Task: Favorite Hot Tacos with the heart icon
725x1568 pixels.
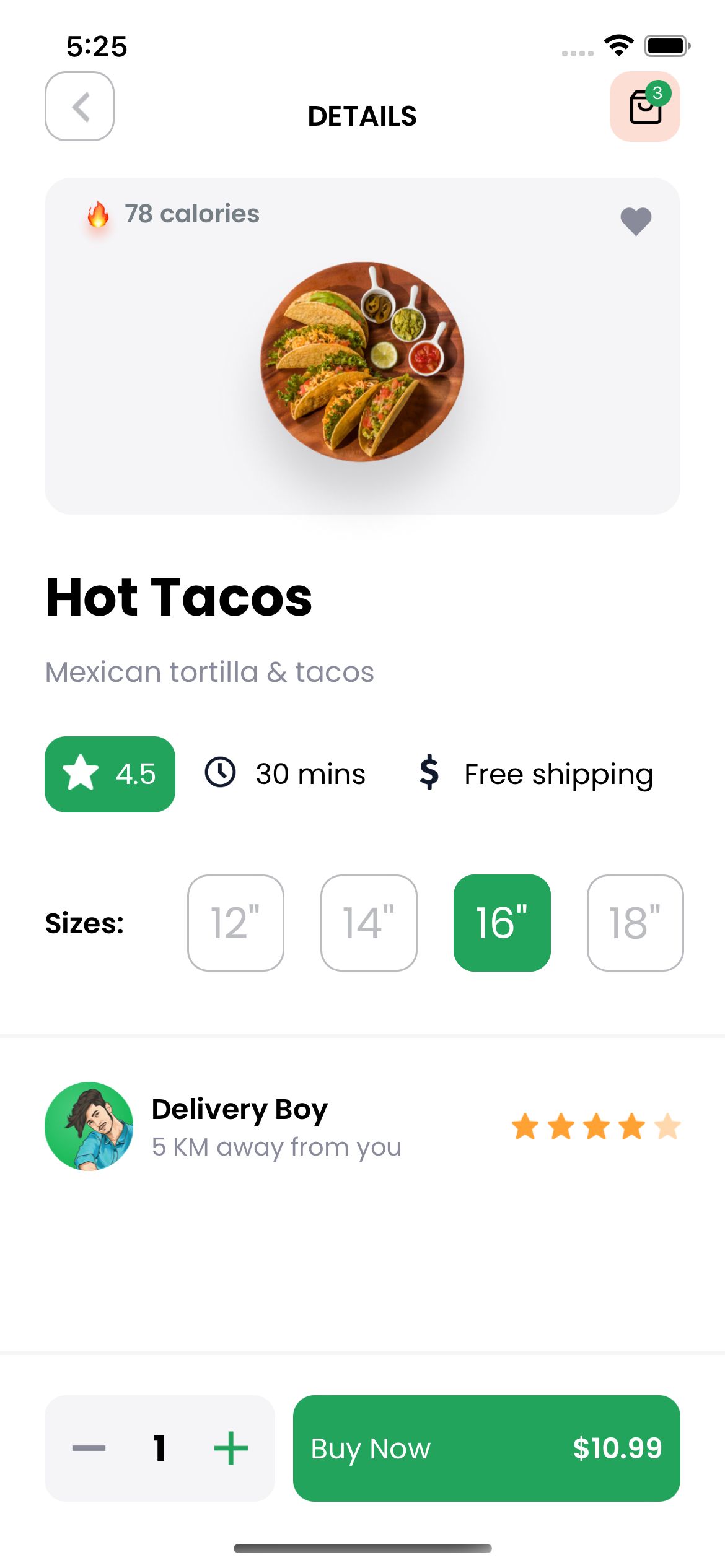Action: [636, 221]
